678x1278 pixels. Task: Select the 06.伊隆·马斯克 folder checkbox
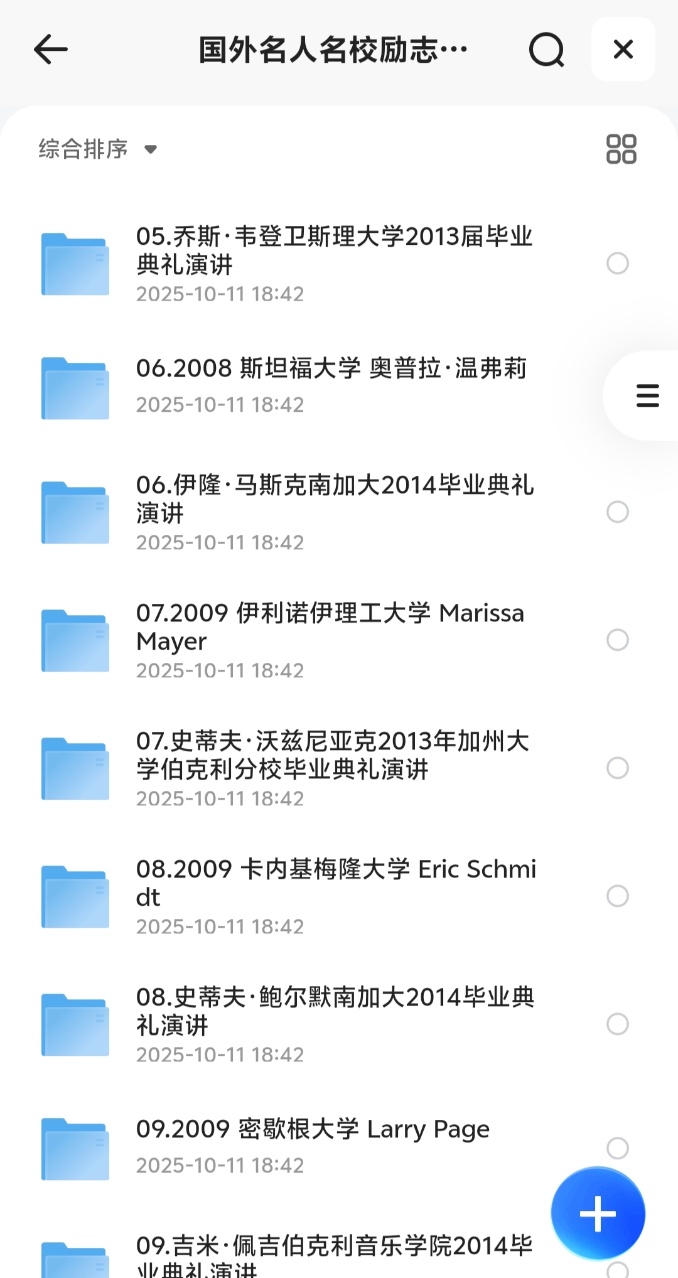[x=618, y=512]
